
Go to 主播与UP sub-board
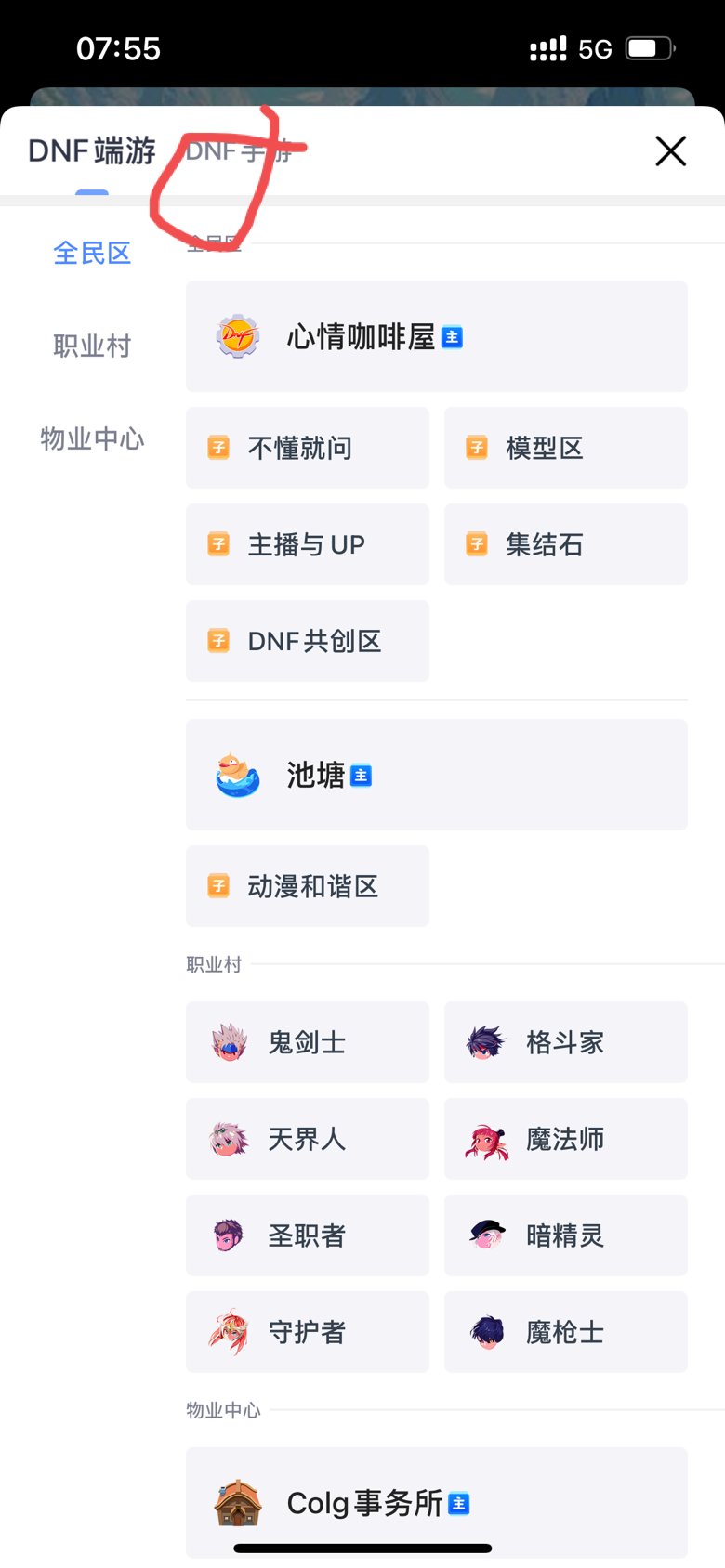click(308, 544)
